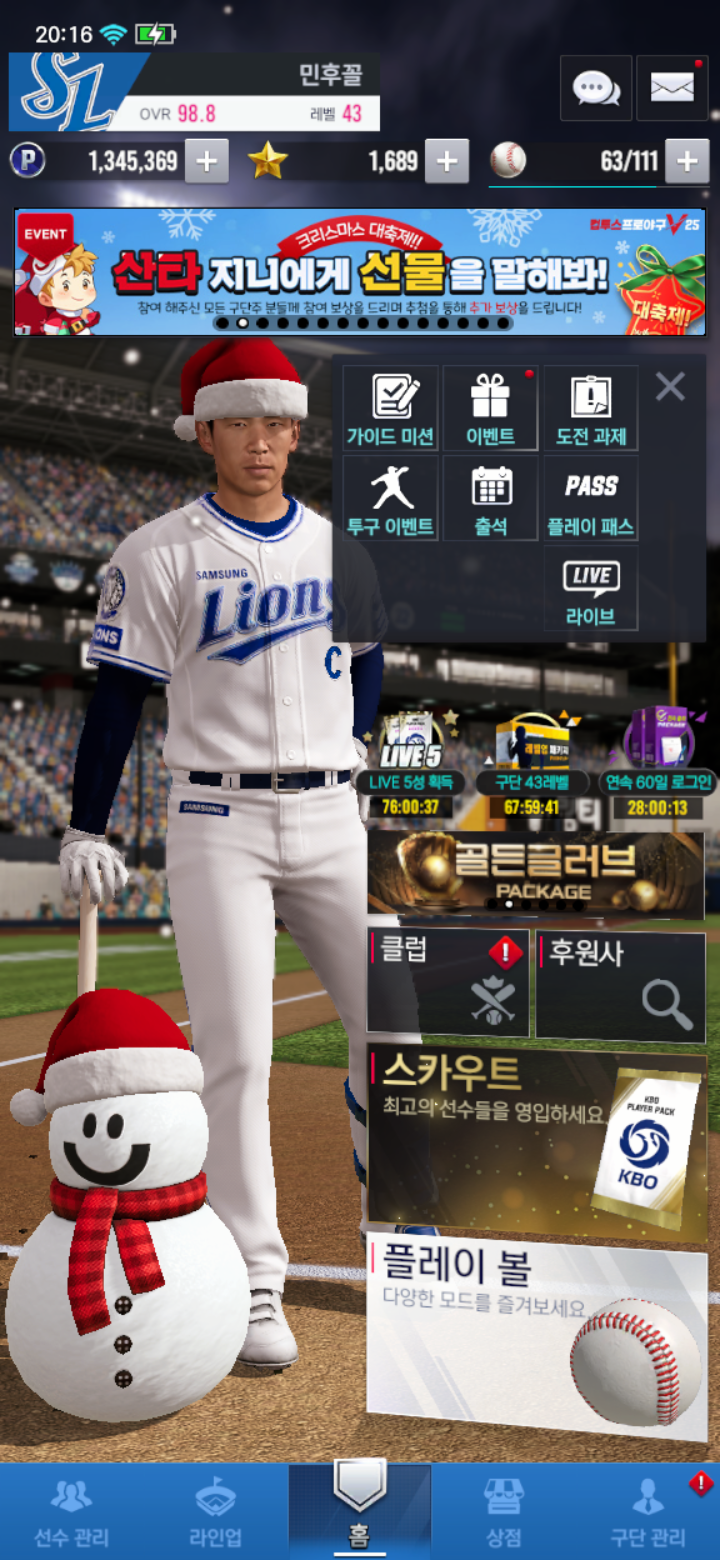Viewport: 720px width, 1560px height.
Task: Open 가이드 미션 menu
Action: 391,408
